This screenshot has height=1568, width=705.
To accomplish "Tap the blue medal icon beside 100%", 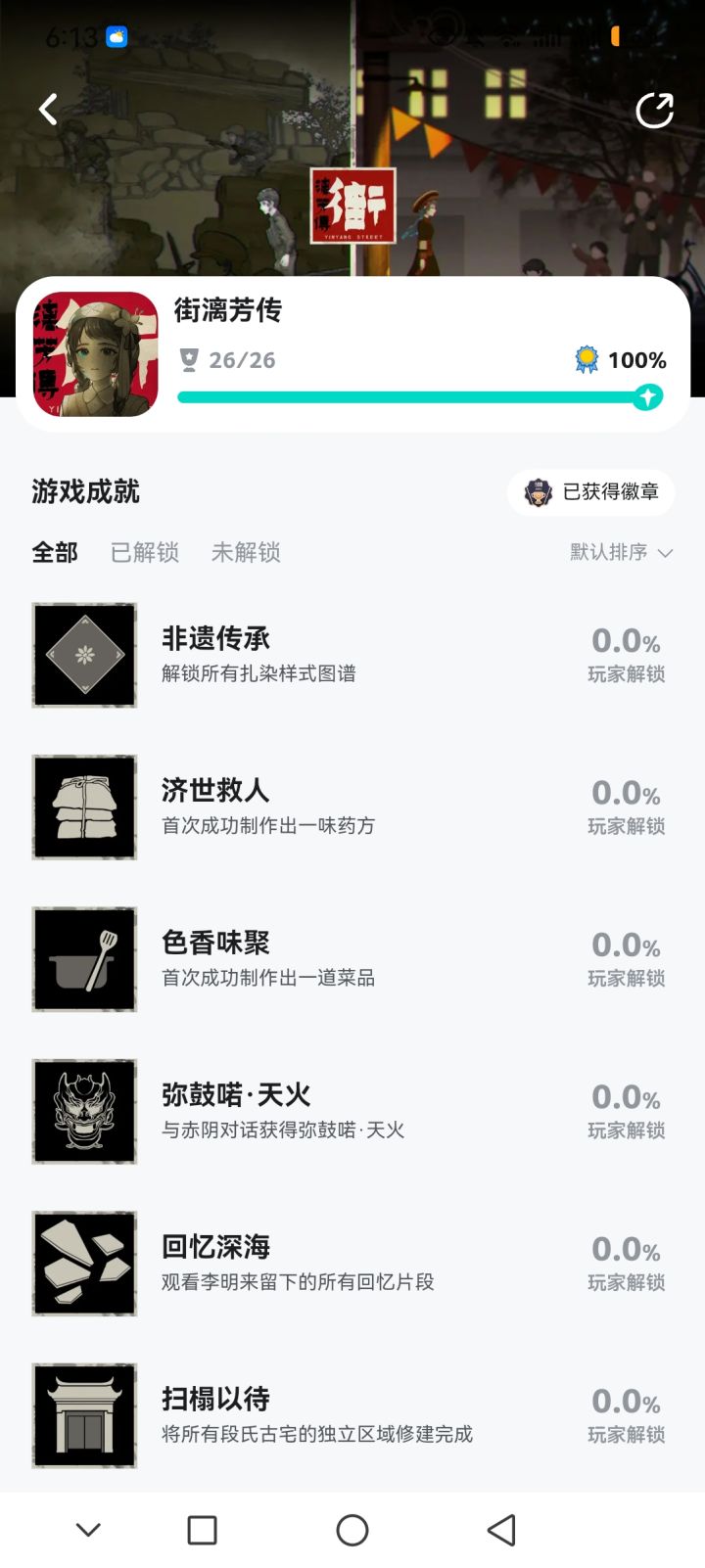I will (x=586, y=360).
